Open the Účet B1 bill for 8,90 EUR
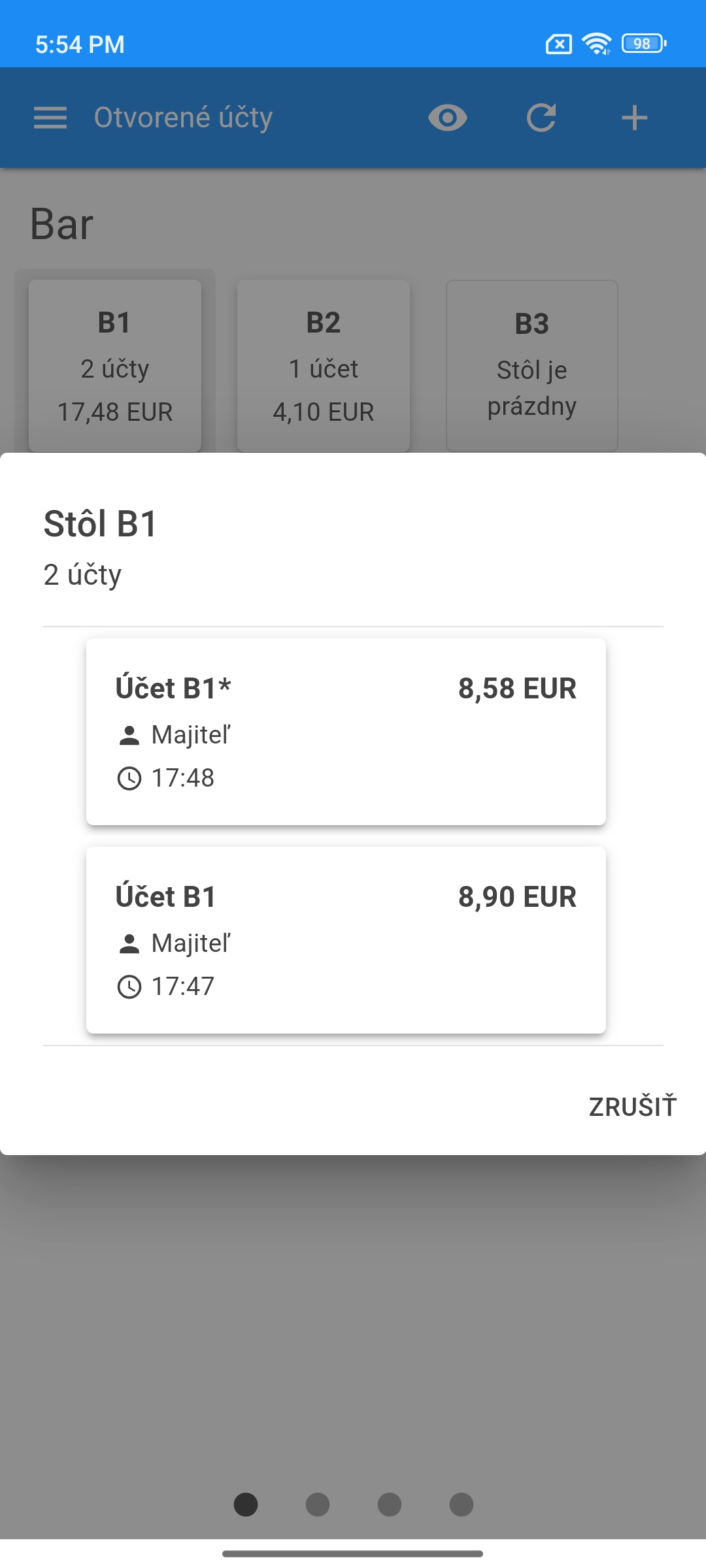The image size is (706, 1568). (346, 940)
